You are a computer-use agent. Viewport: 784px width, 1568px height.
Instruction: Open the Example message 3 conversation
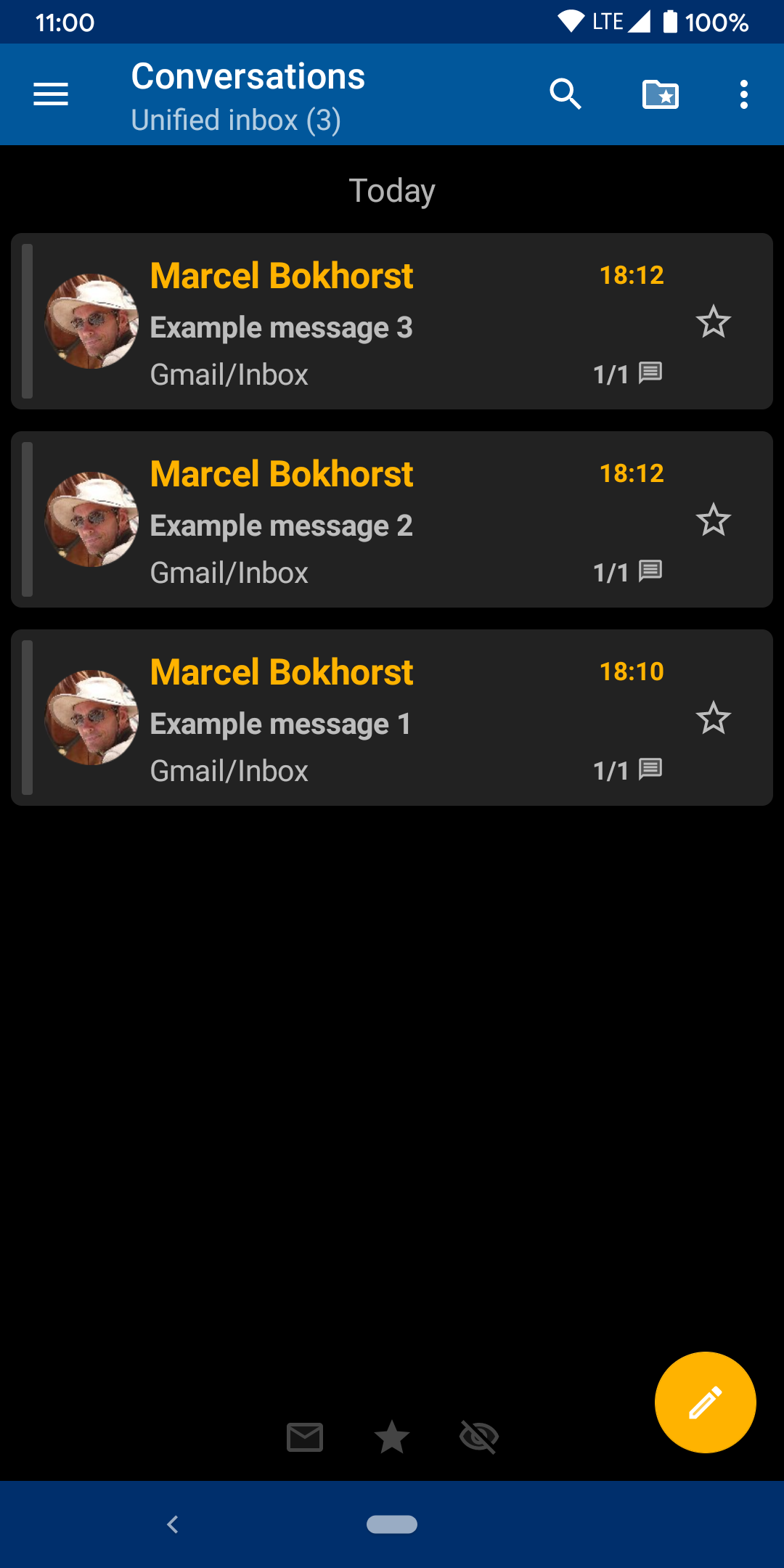click(363, 327)
